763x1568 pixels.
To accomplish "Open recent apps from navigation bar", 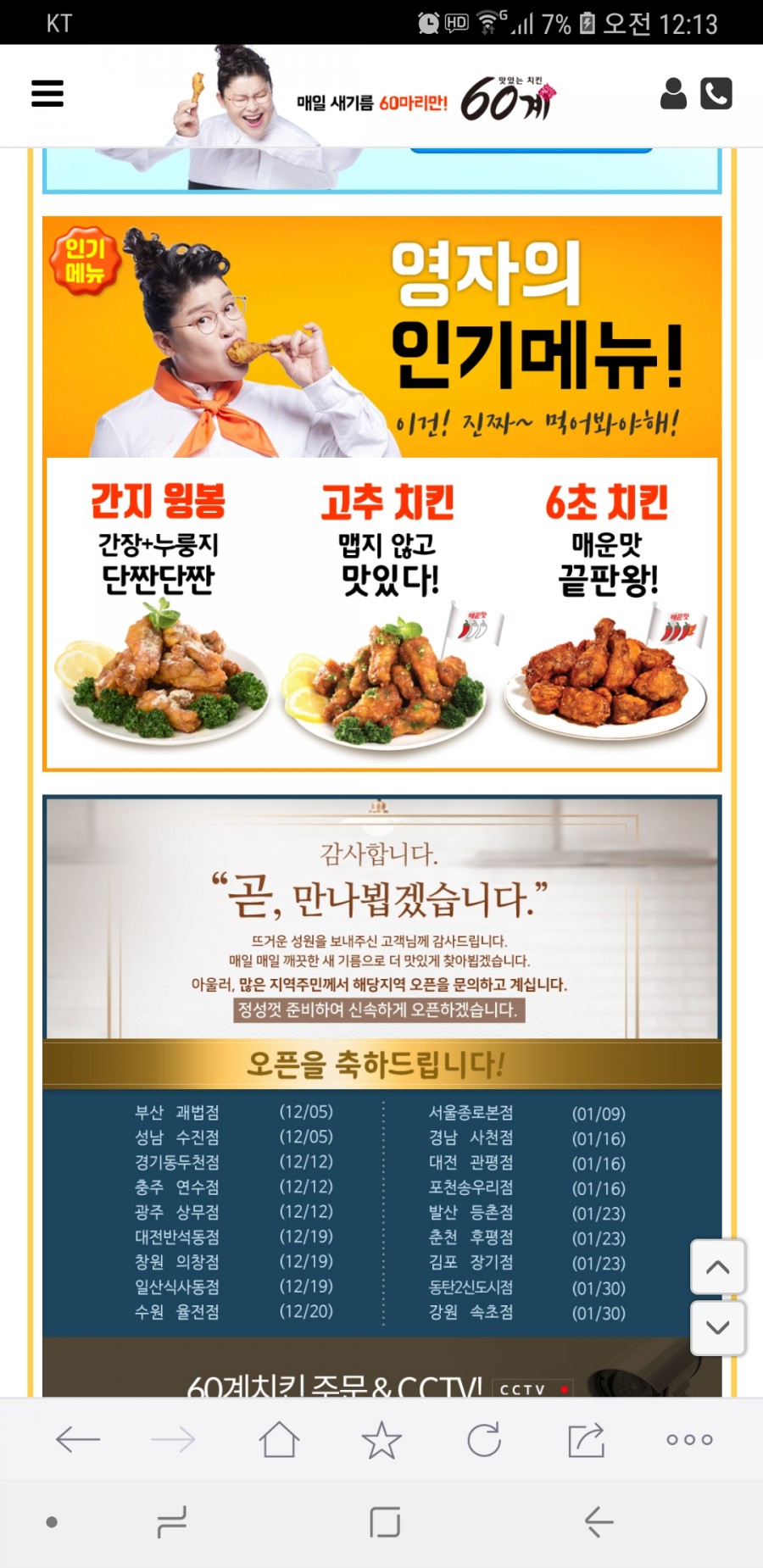I will [172, 1522].
